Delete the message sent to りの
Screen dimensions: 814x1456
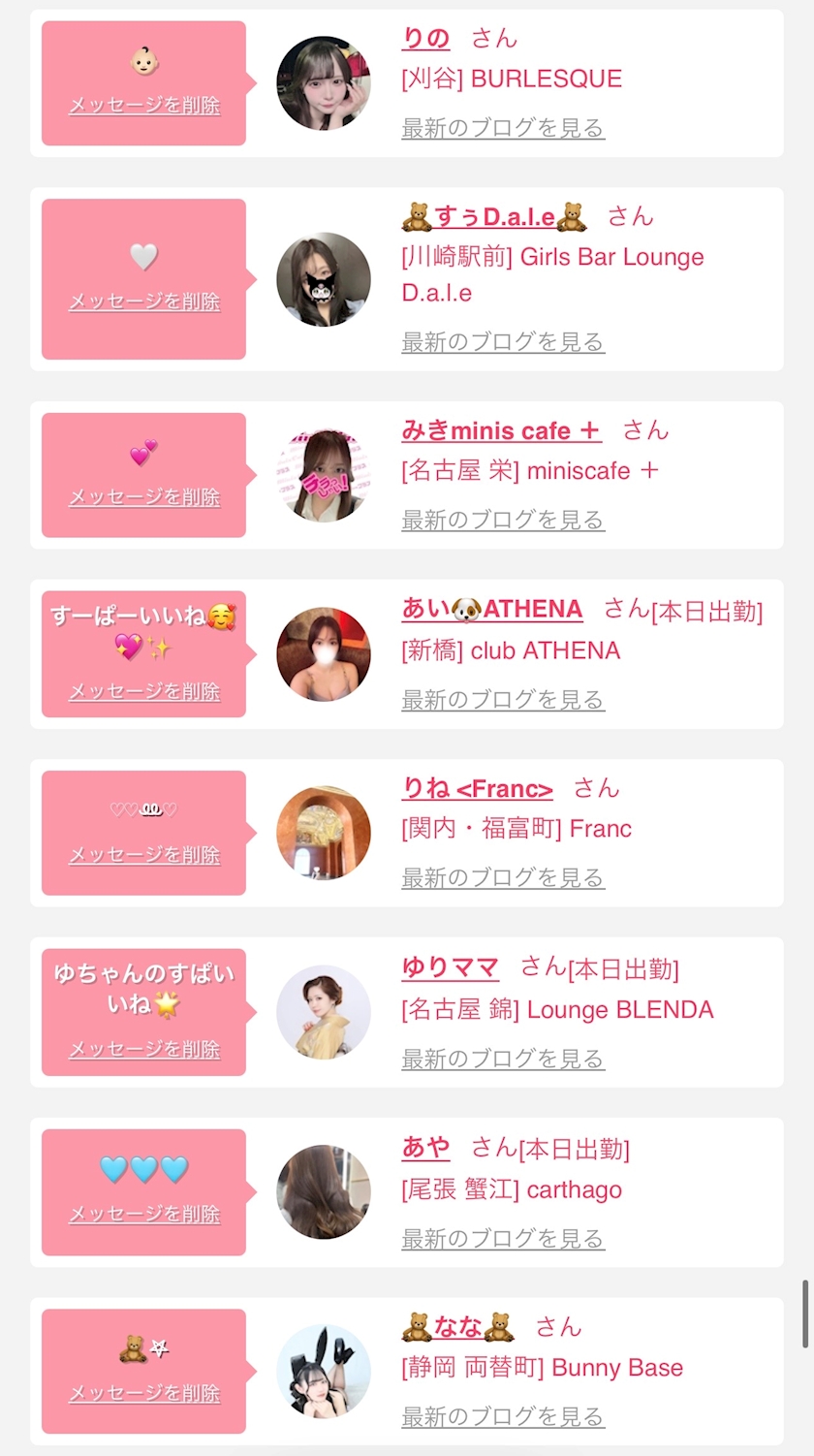click(144, 106)
